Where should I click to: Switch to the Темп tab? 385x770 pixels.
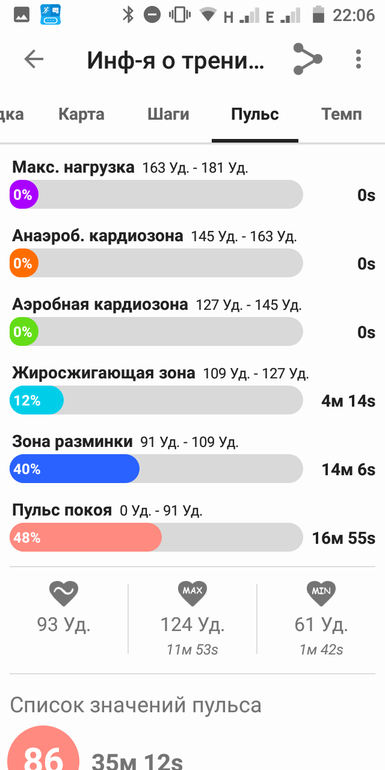click(342, 114)
